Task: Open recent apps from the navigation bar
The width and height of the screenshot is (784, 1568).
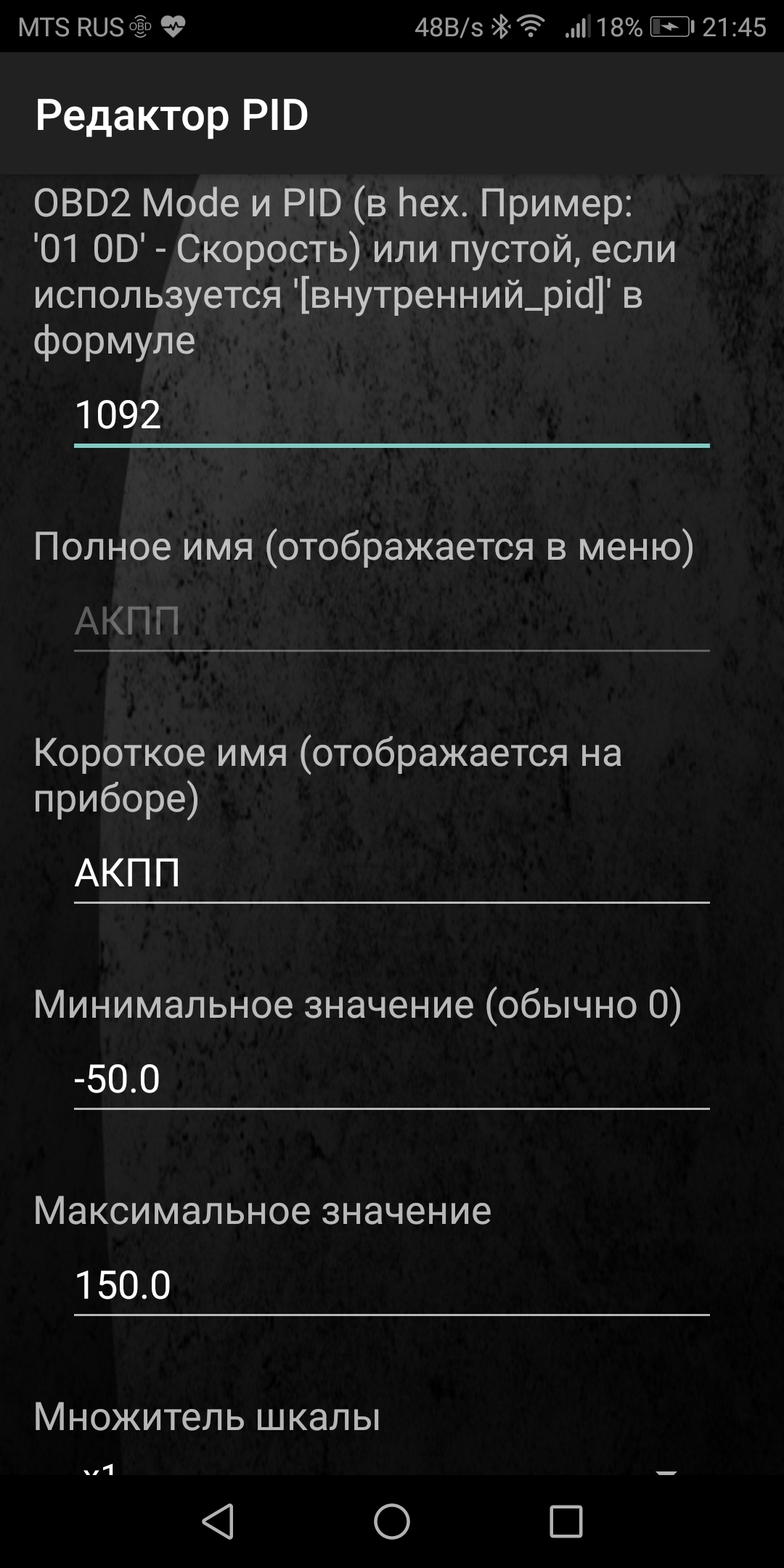Action: [566, 1522]
